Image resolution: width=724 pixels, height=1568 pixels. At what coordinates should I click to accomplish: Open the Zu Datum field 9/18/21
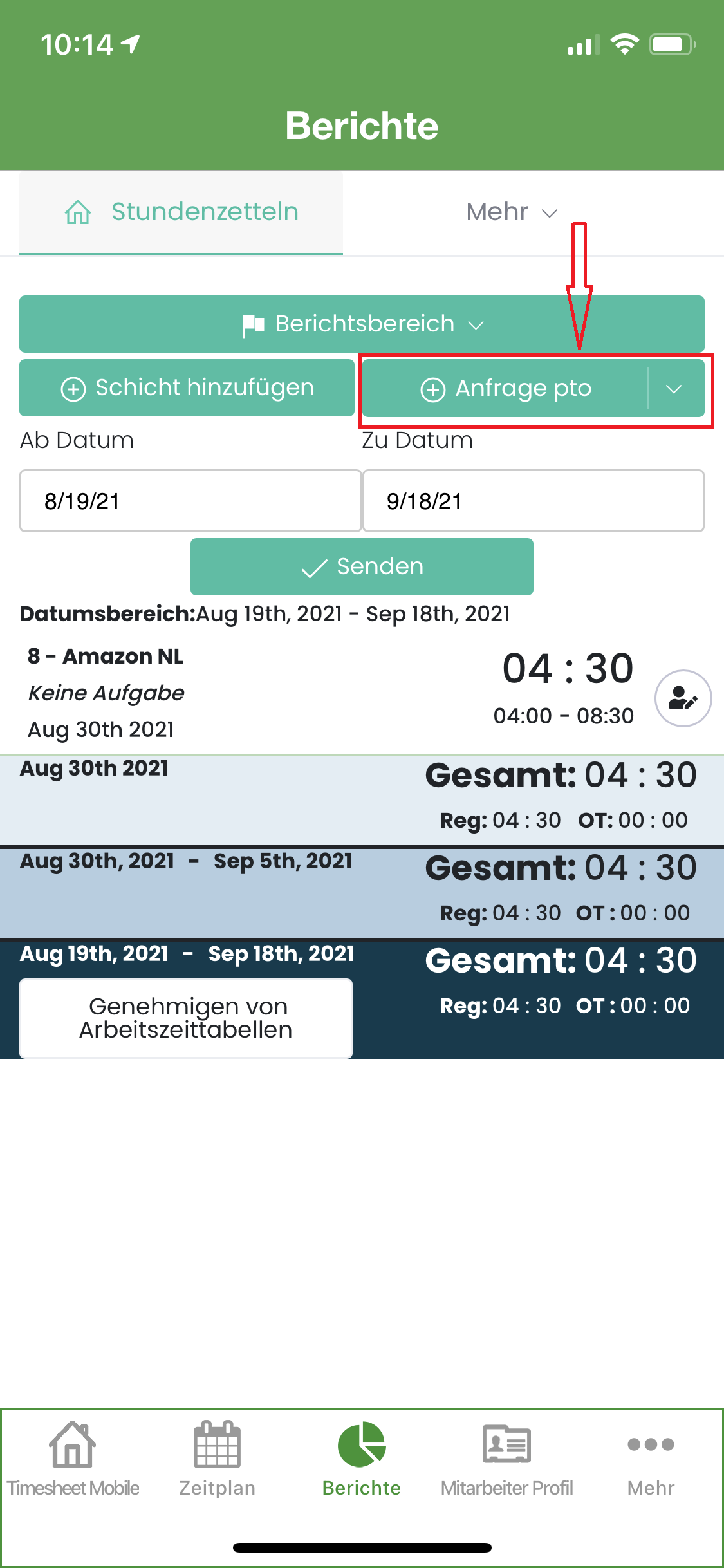[x=534, y=501]
